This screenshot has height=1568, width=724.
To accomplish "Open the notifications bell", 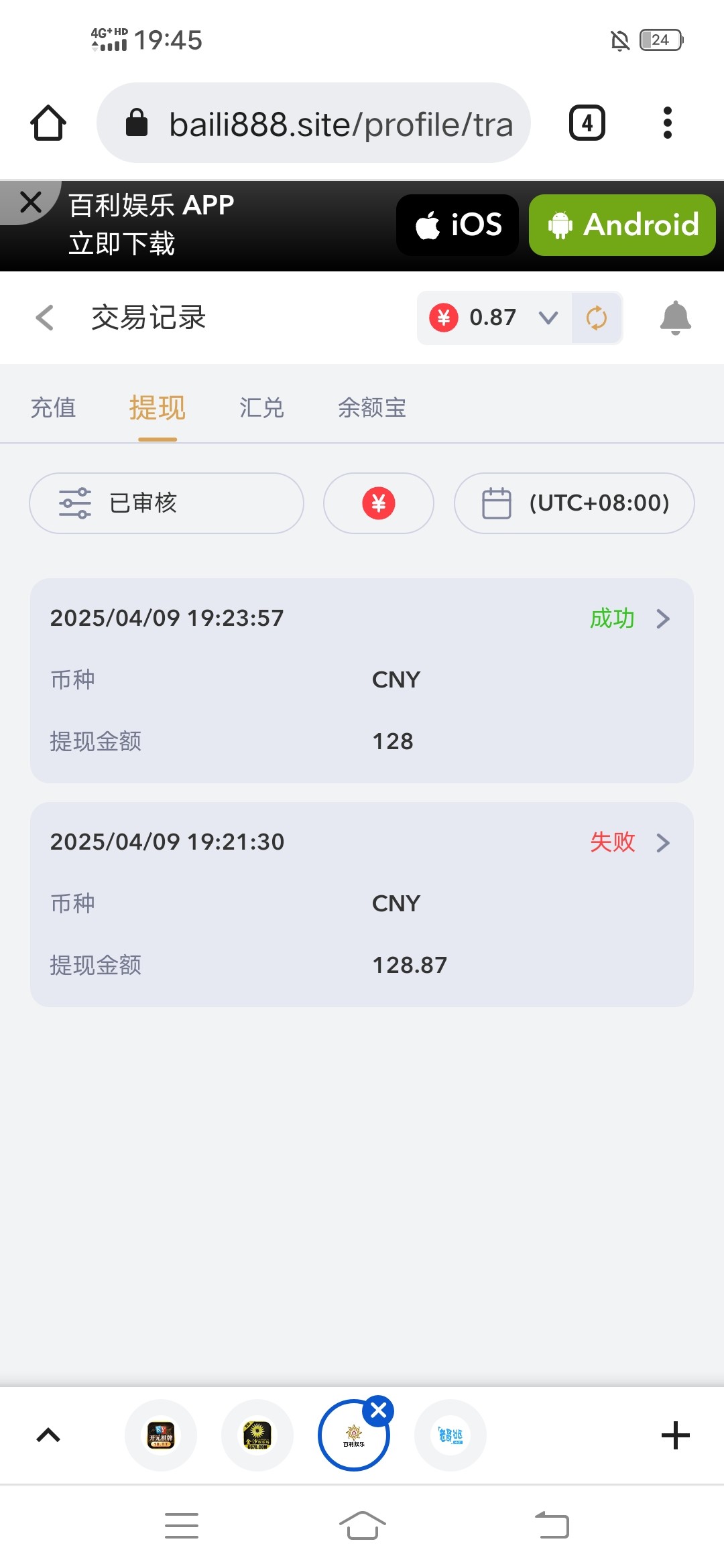I will tap(675, 318).
